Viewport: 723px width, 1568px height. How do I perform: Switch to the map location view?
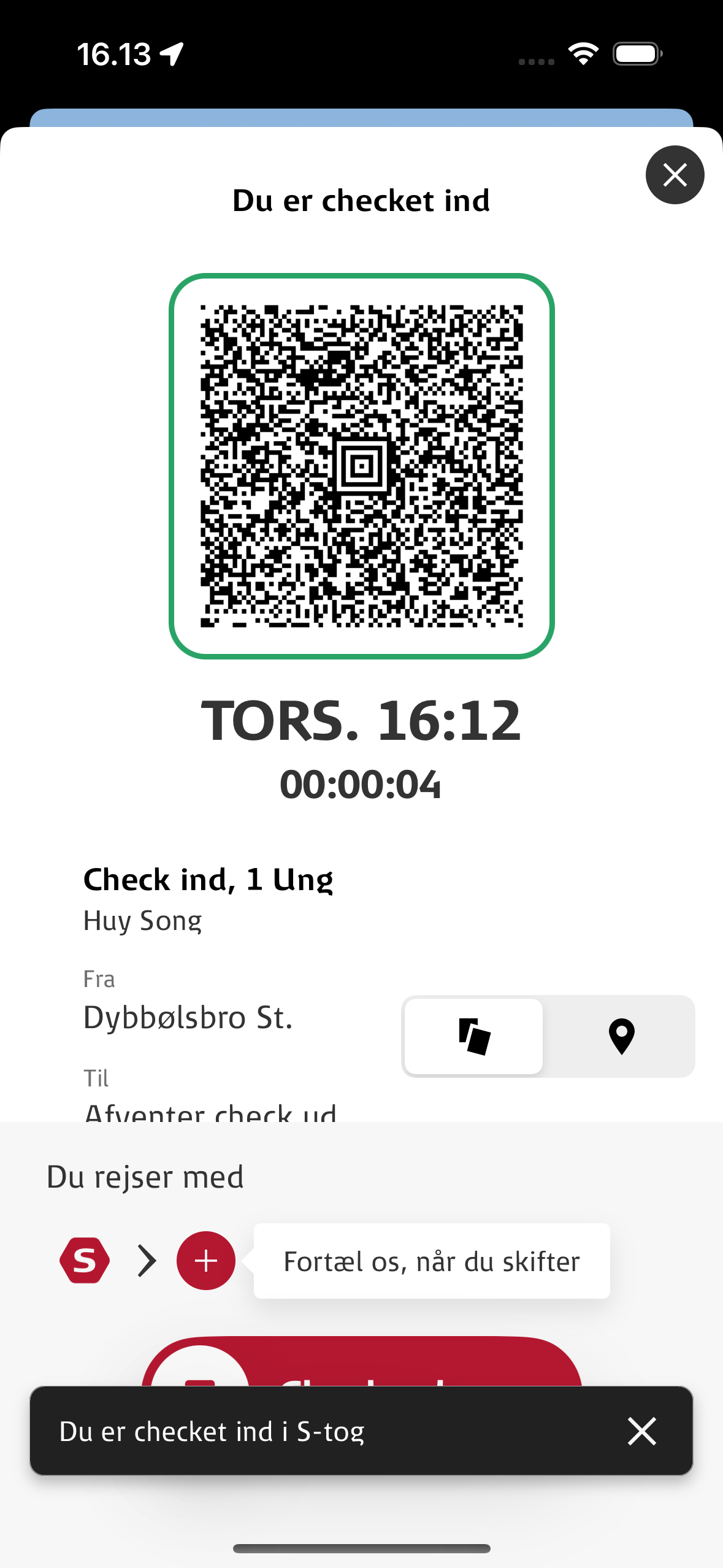click(x=621, y=1037)
